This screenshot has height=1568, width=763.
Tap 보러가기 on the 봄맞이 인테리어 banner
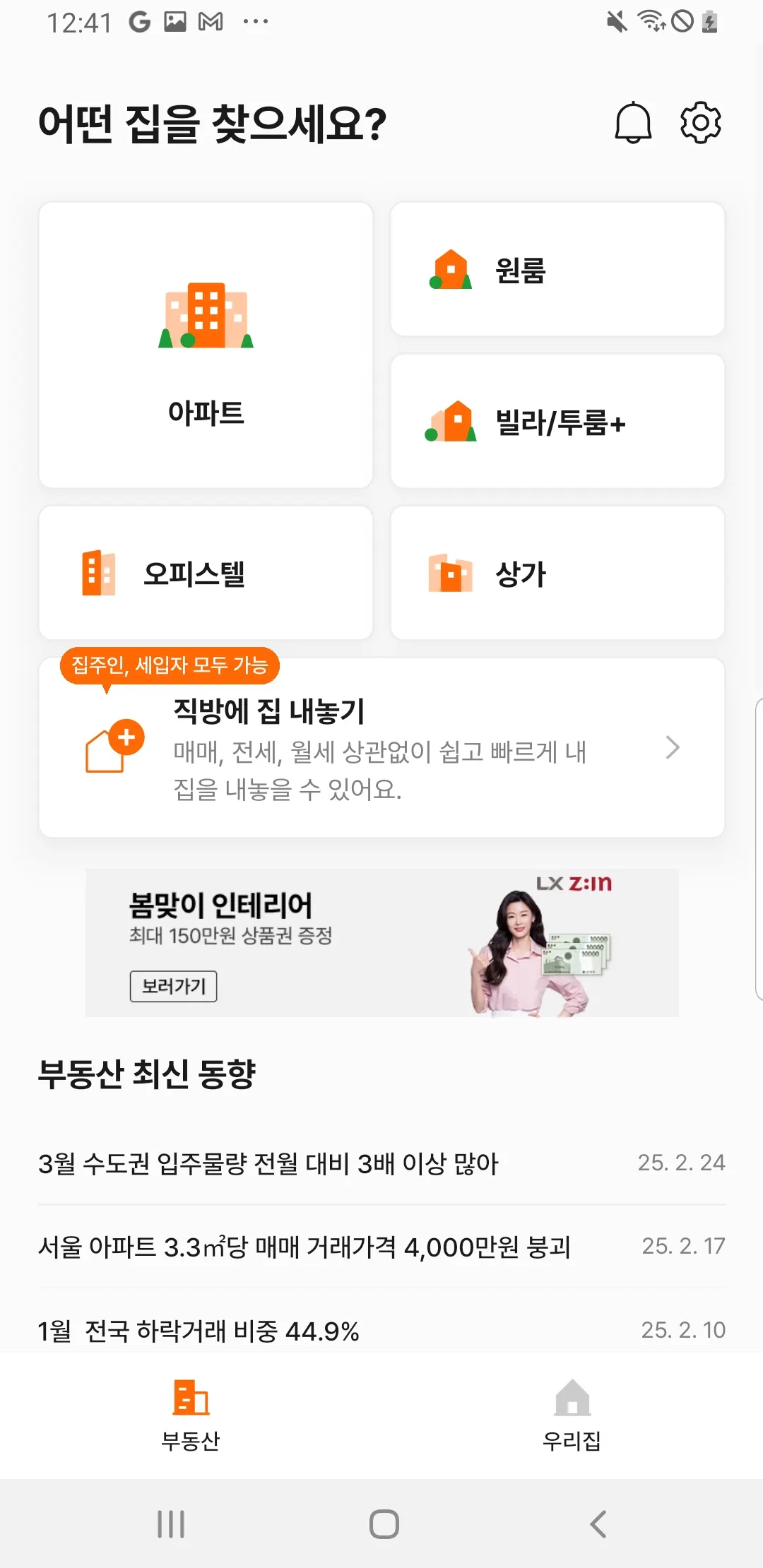(174, 986)
